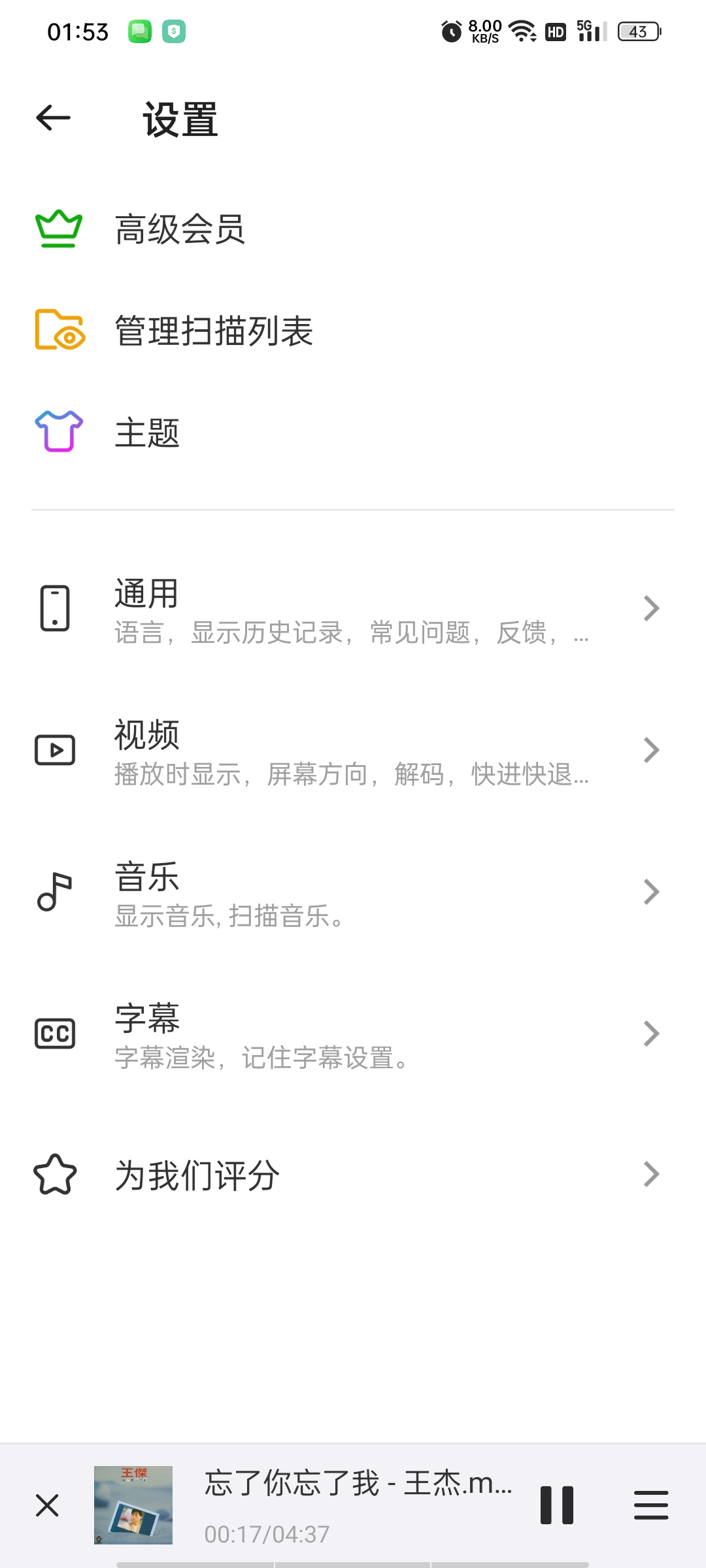706x1568 pixels.
Task: Go back from the 设置 screen
Action: (x=53, y=118)
